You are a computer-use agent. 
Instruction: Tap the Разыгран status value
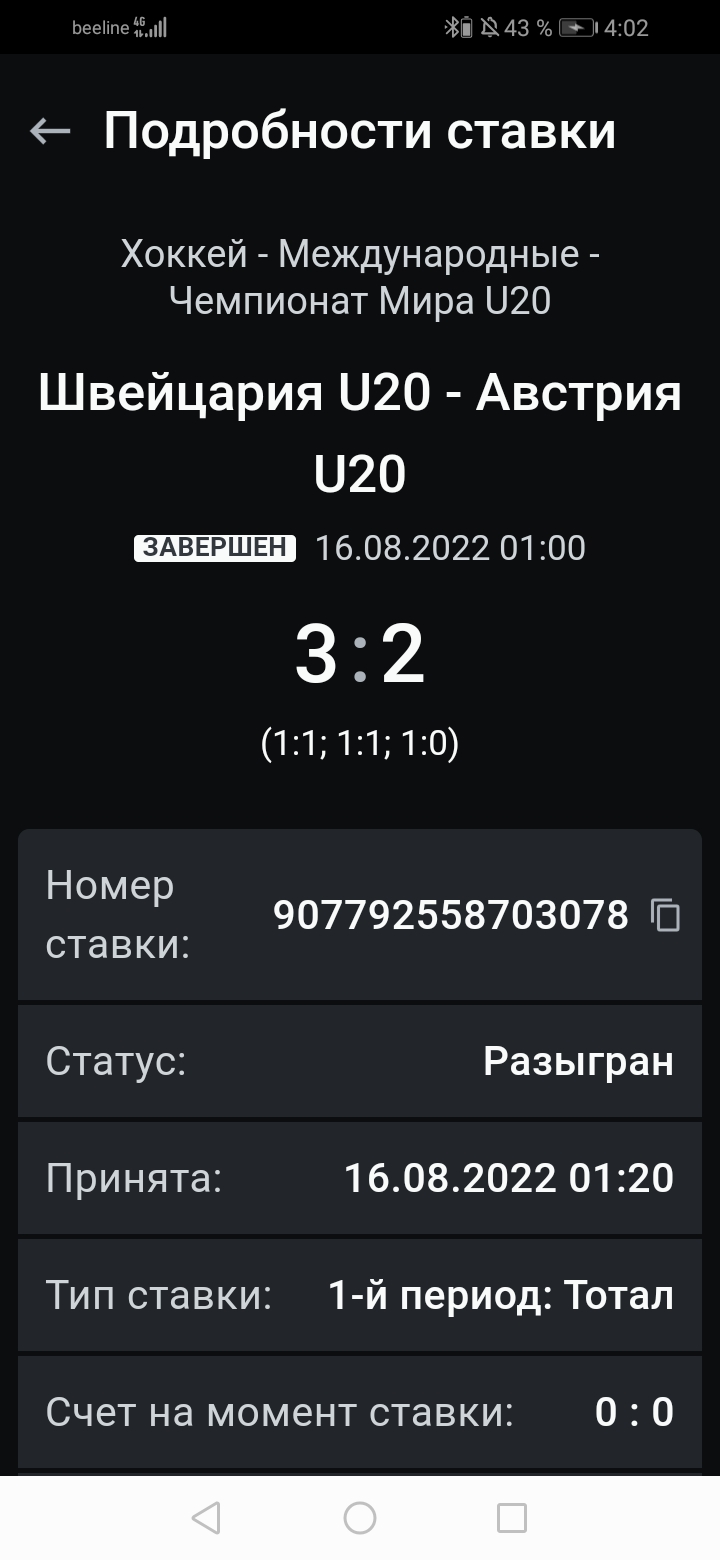click(579, 1061)
